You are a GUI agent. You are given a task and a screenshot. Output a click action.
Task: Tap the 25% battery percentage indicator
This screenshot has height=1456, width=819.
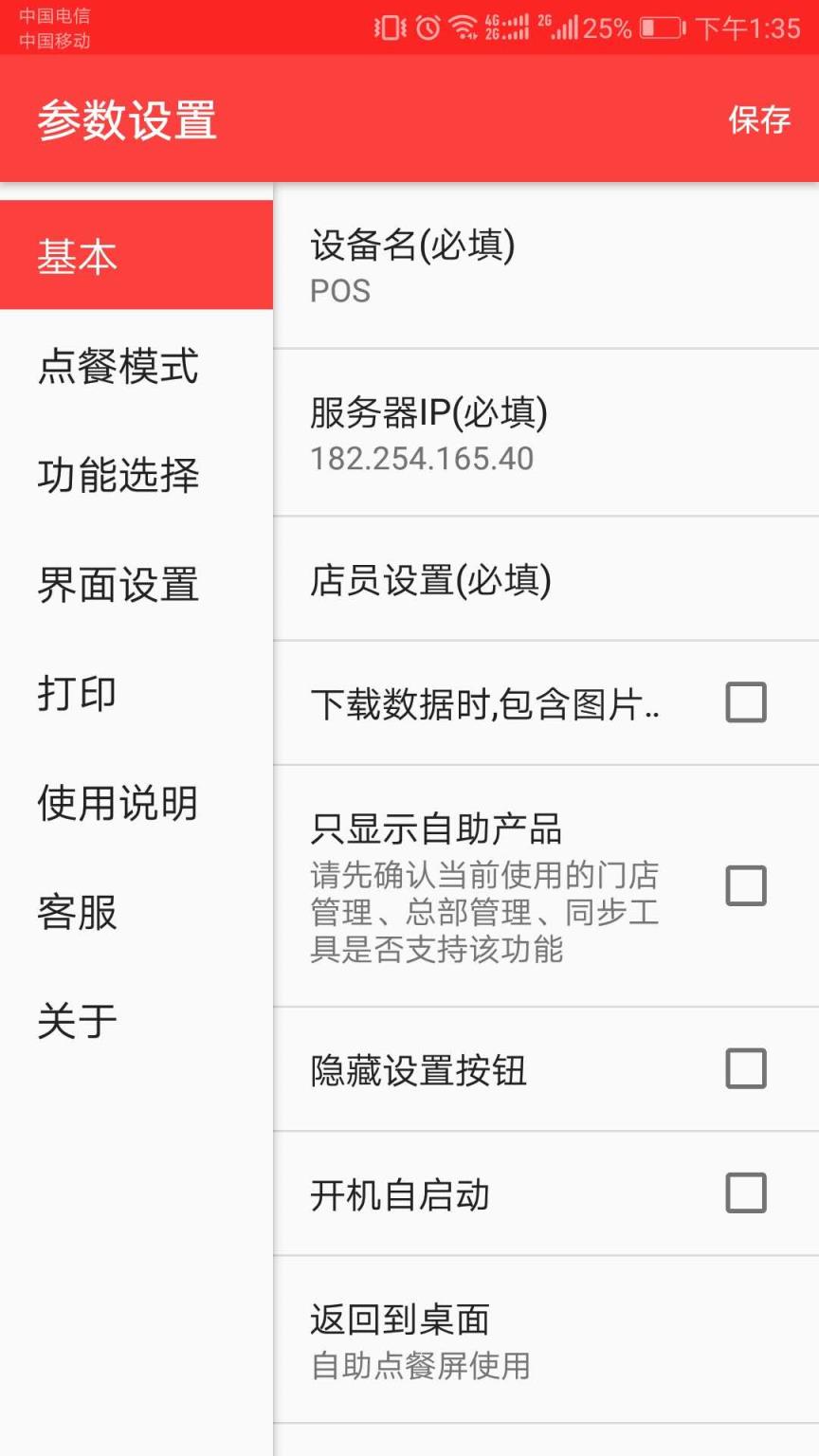pyautogui.click(x=608, y=27)
